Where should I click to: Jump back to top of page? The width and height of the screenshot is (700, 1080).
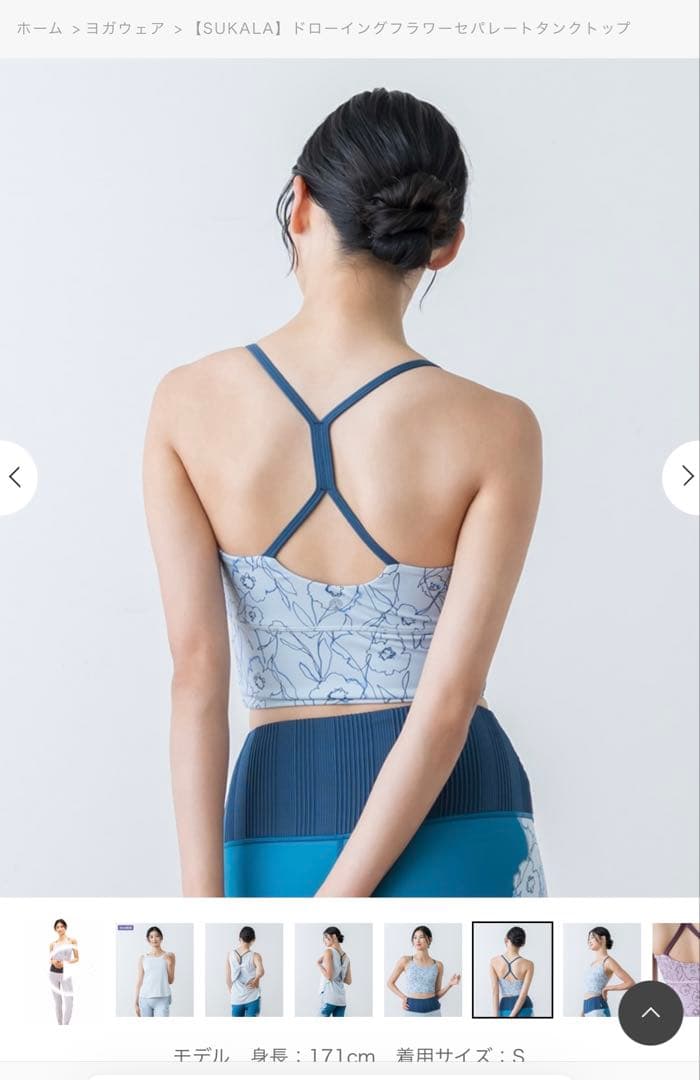click(x=650, y=1013)
